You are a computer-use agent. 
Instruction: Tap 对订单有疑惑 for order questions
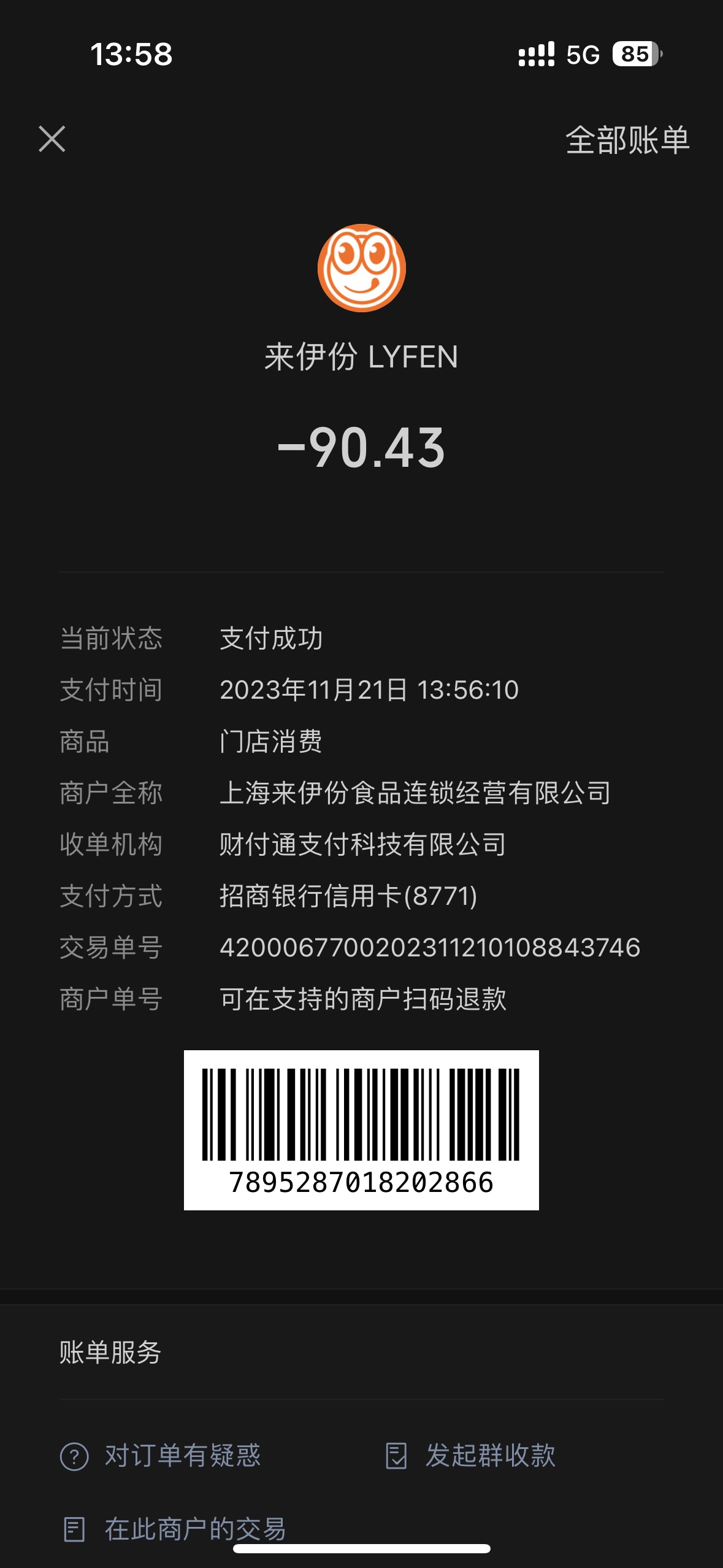161,1455
